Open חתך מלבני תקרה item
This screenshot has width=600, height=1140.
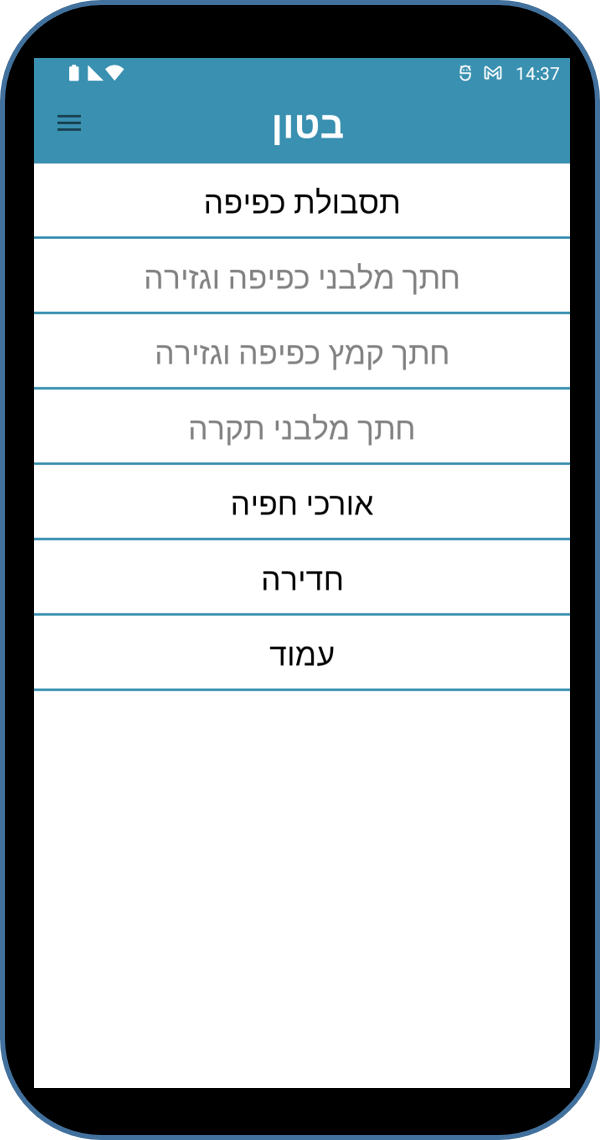tap(302, 428)
